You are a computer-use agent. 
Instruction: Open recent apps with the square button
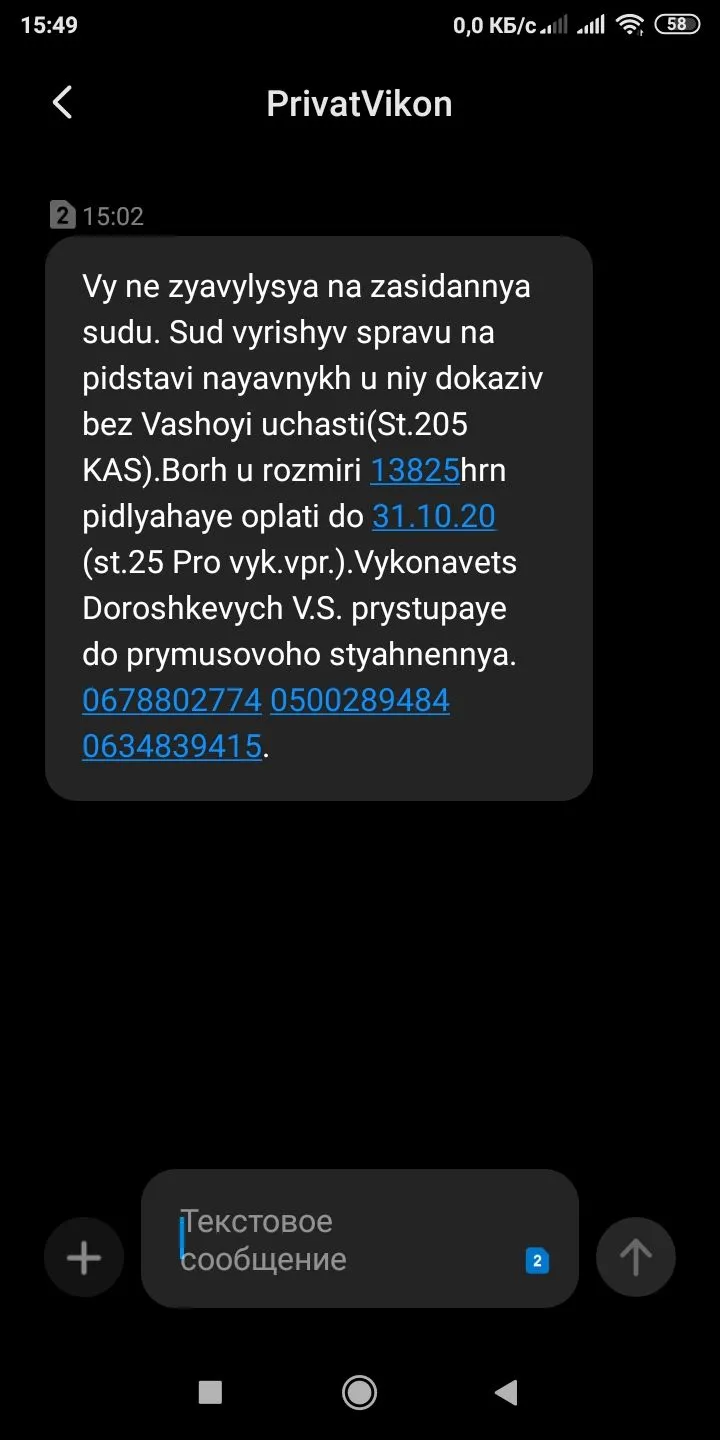210,1391
